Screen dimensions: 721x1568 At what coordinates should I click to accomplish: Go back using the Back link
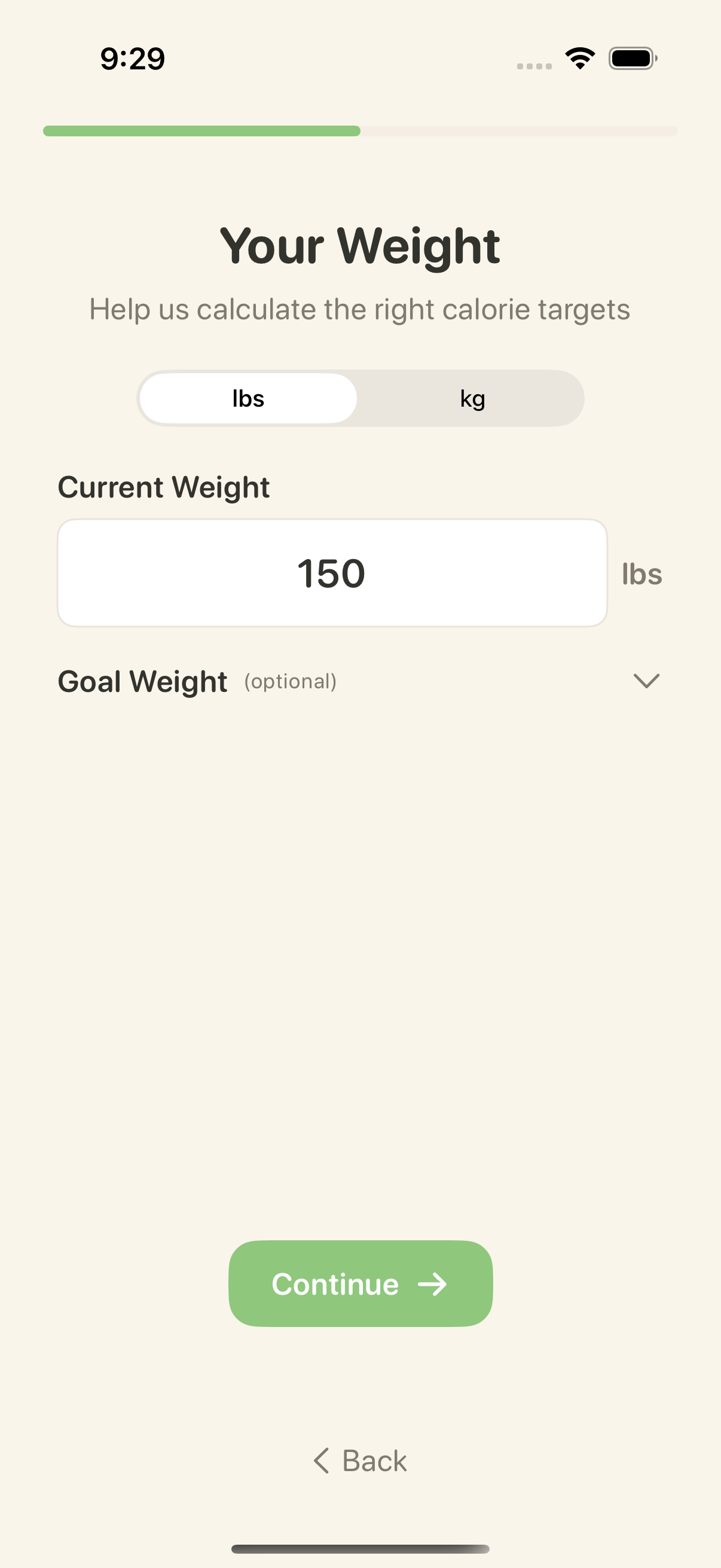[x=360, y=1461]
